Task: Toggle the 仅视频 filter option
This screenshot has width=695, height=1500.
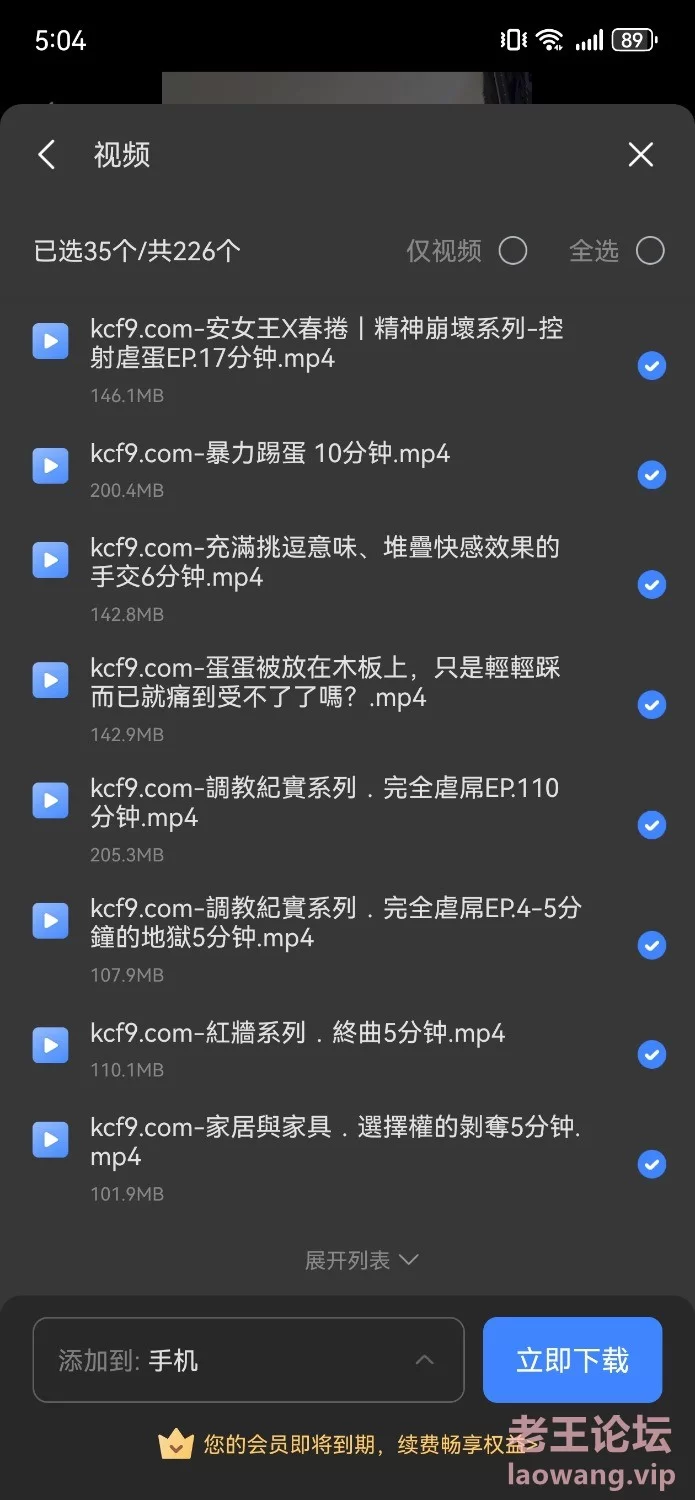Action: click(513, 250)
